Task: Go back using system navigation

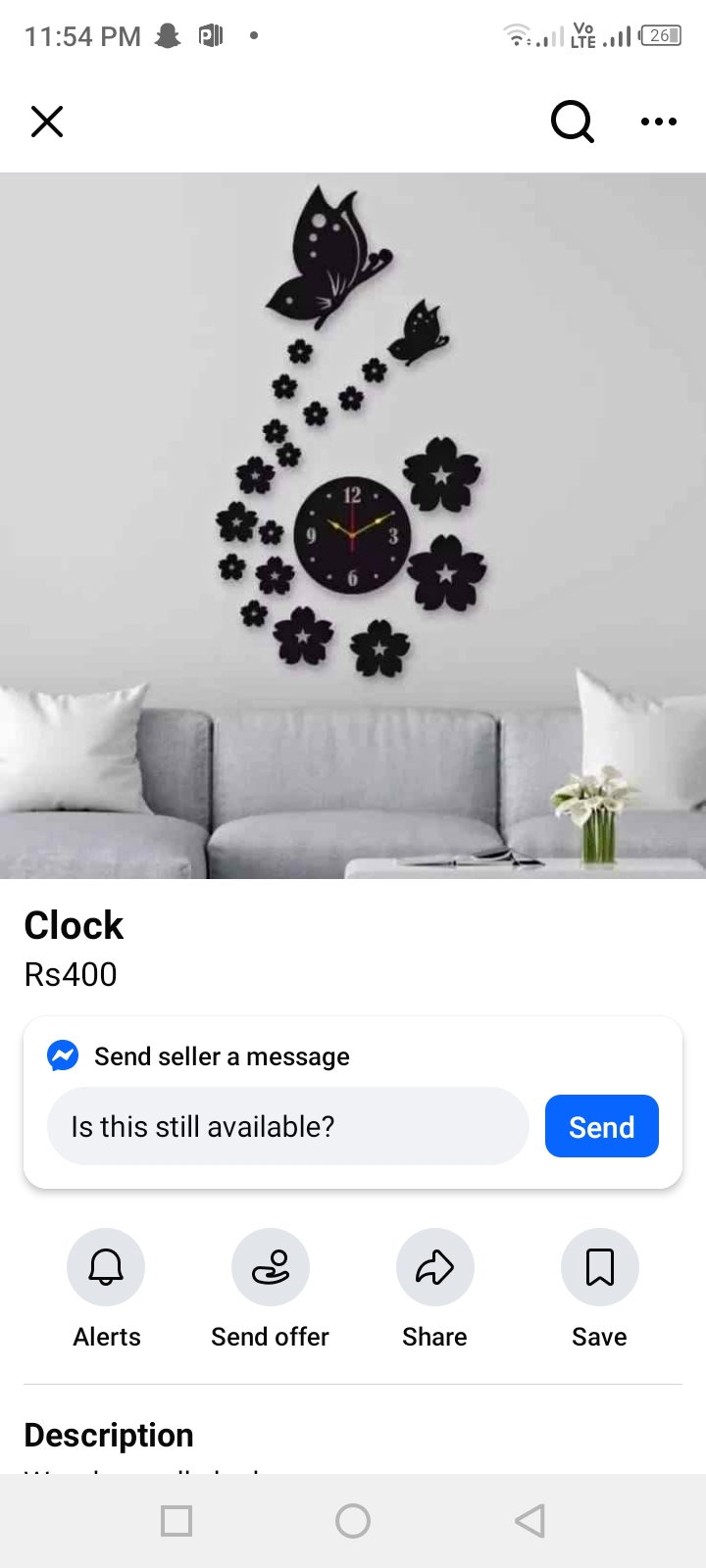Action: pyautogui.click(x=529, y=1521)
